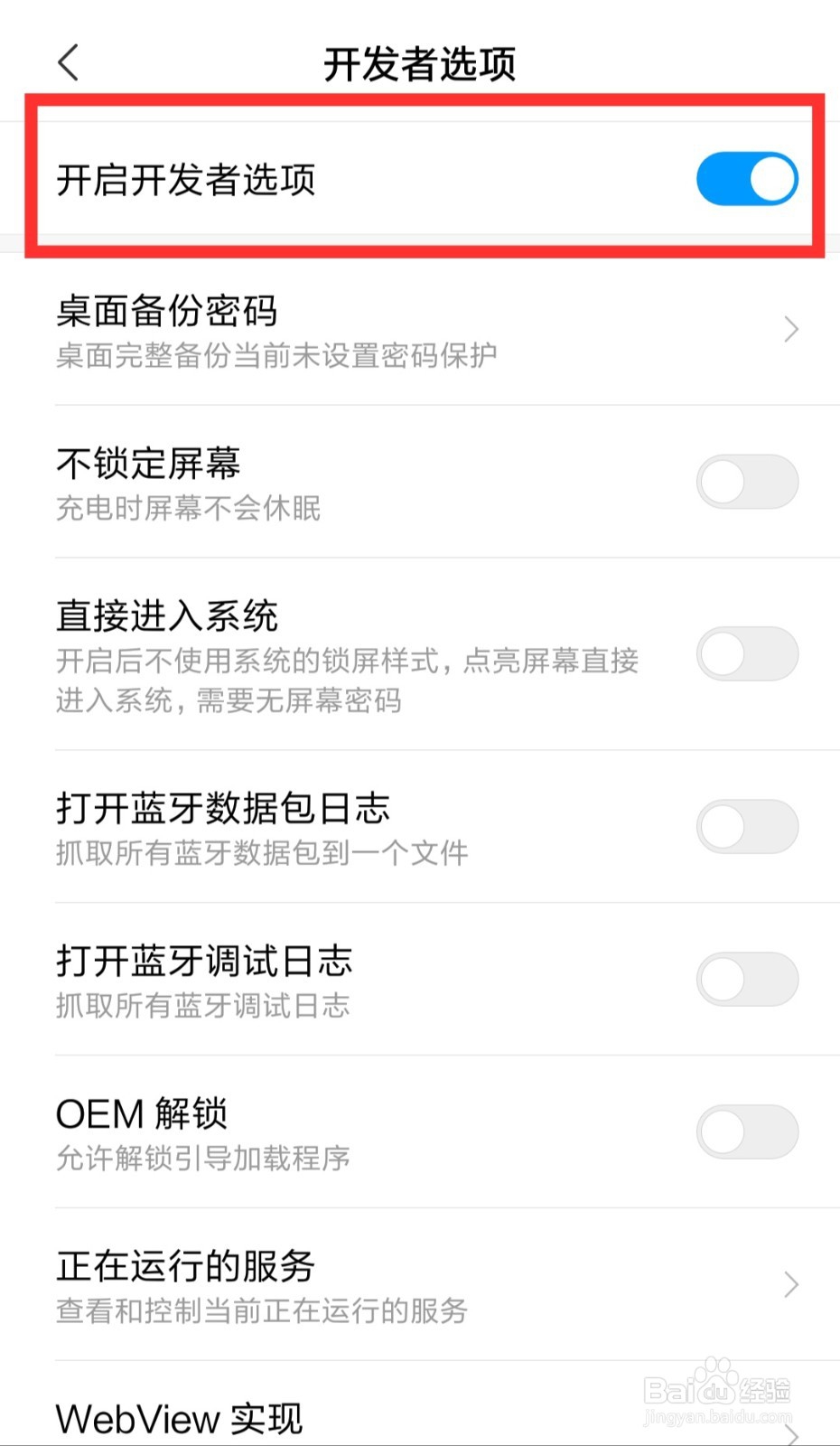This screenshot has width=840, height=1446.
Task: Enable 打开蓝牙数据包日志 switch
Action: (x=747, y=826)
